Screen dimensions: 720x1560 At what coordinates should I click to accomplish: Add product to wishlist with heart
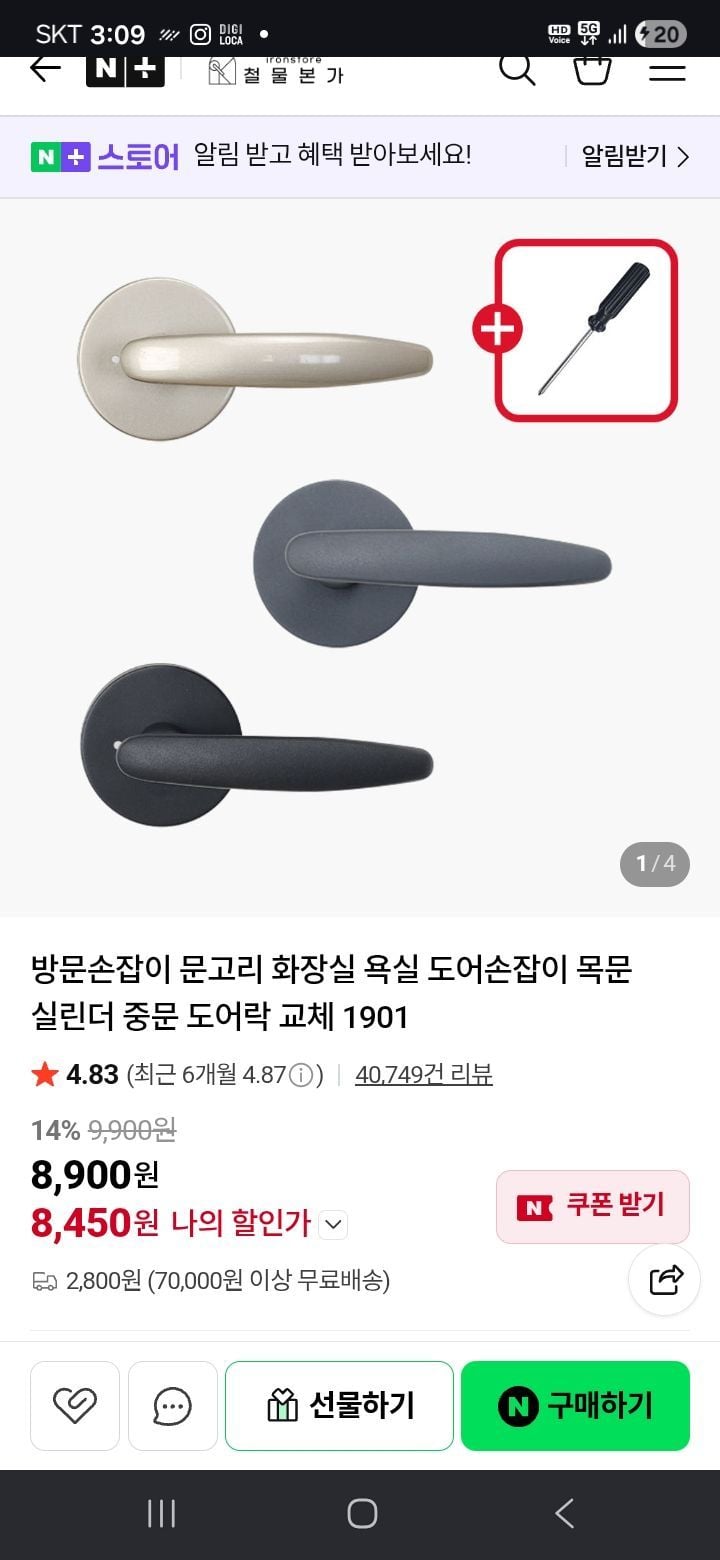75,1406
